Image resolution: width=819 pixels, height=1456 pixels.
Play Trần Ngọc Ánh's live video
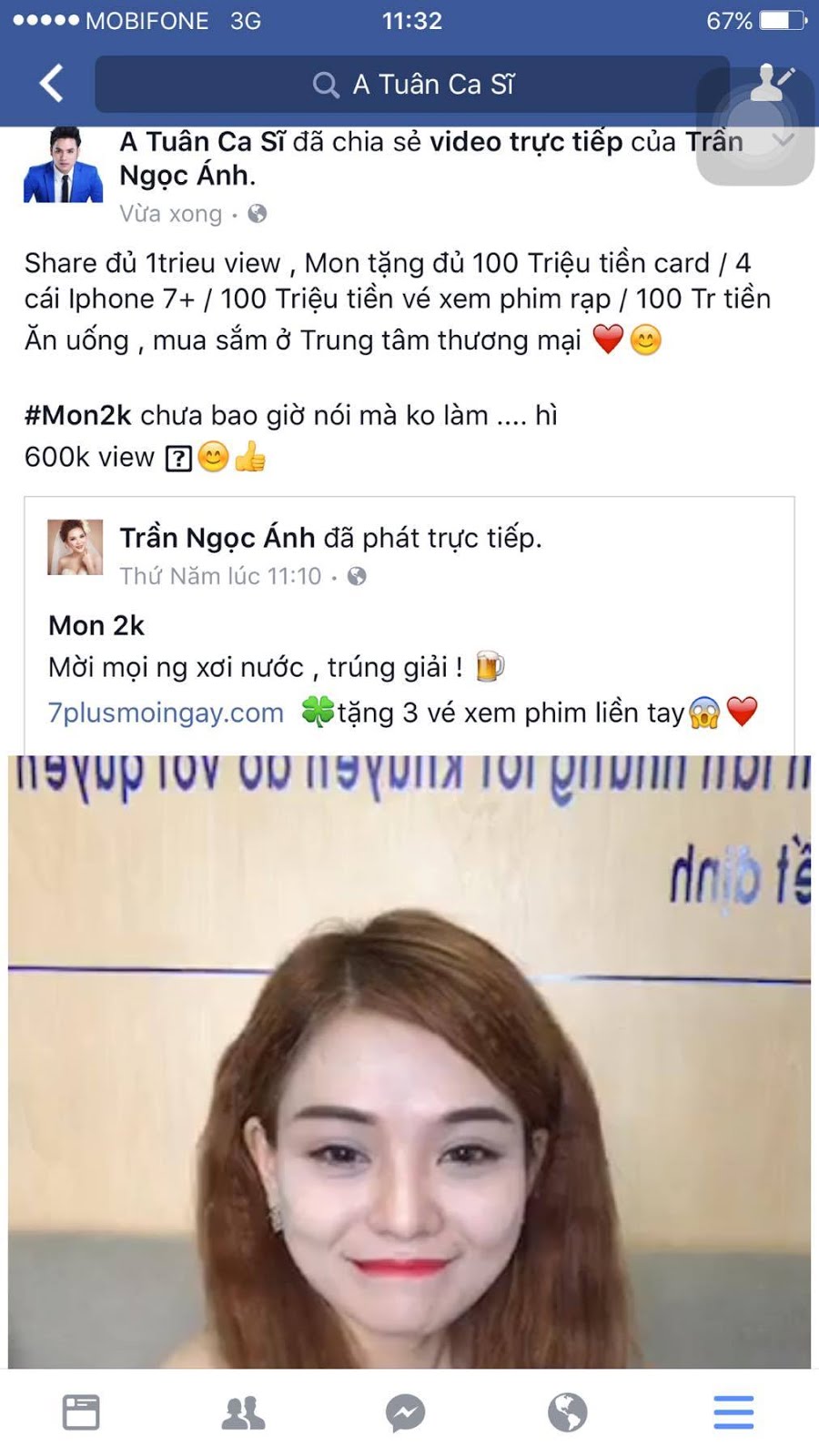click(409, 1060)
